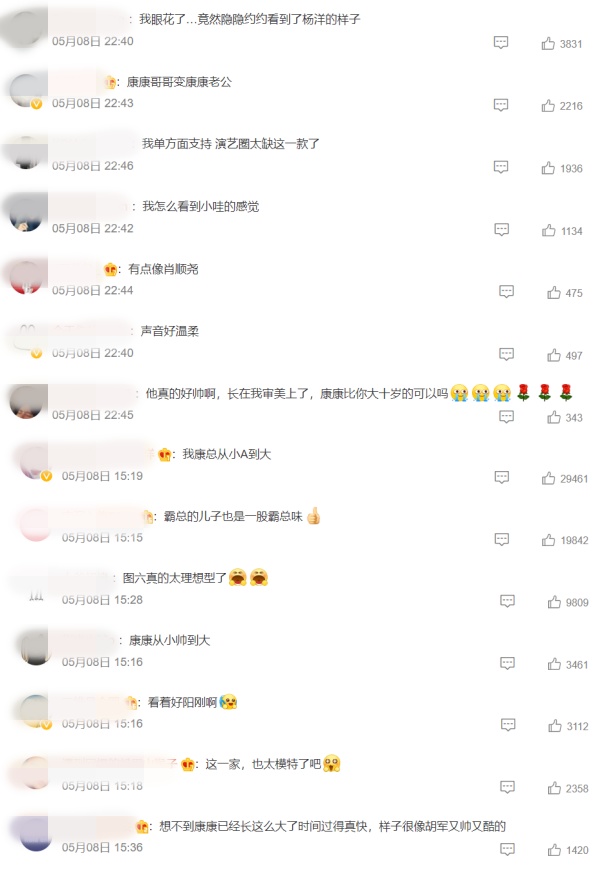600x870 pixels.
Task: Reply to the comment 声音好温柔
Action: coord(506,355)
